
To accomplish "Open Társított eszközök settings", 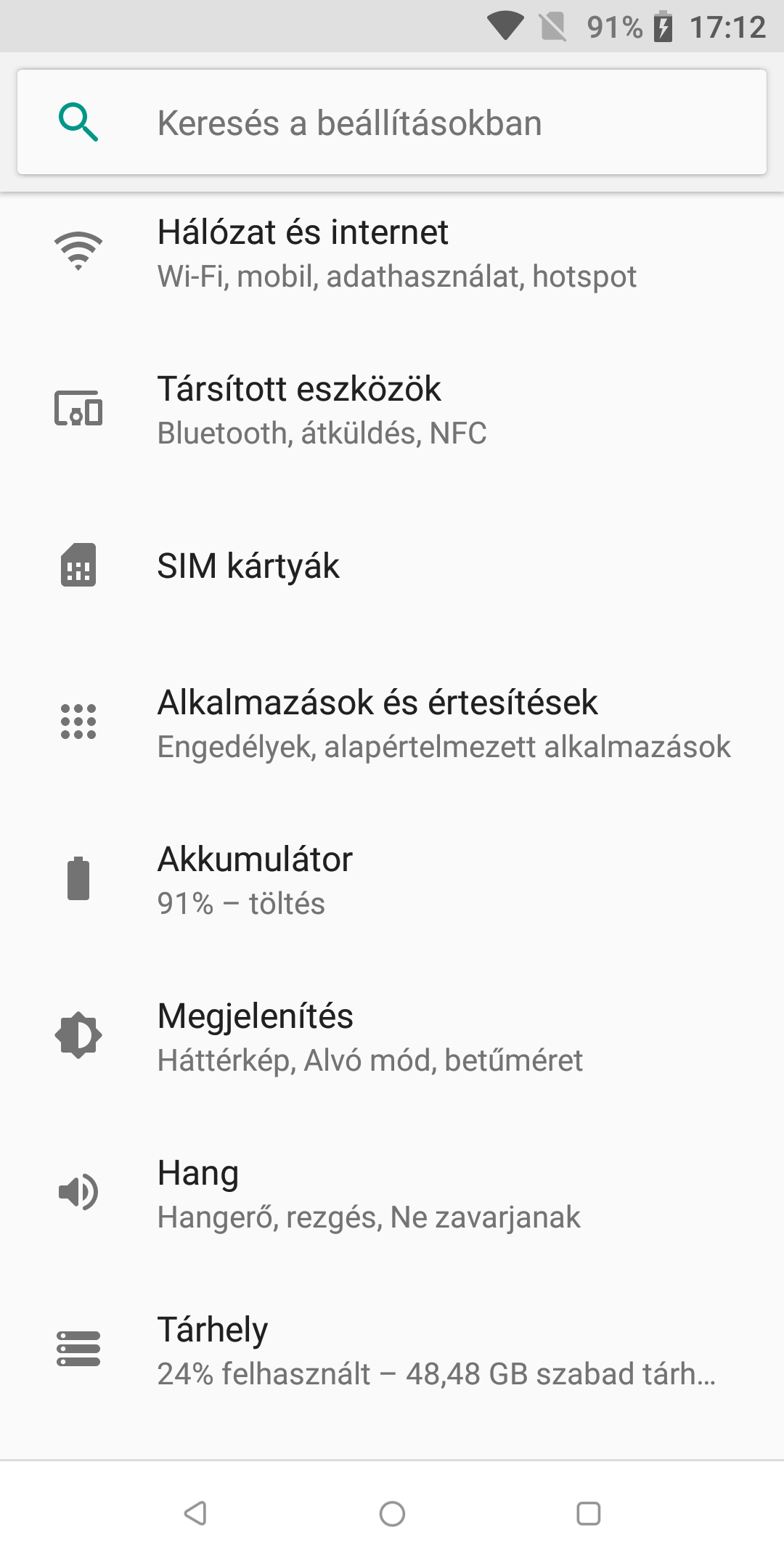I will pyautogui.click(x=392, y=409).
